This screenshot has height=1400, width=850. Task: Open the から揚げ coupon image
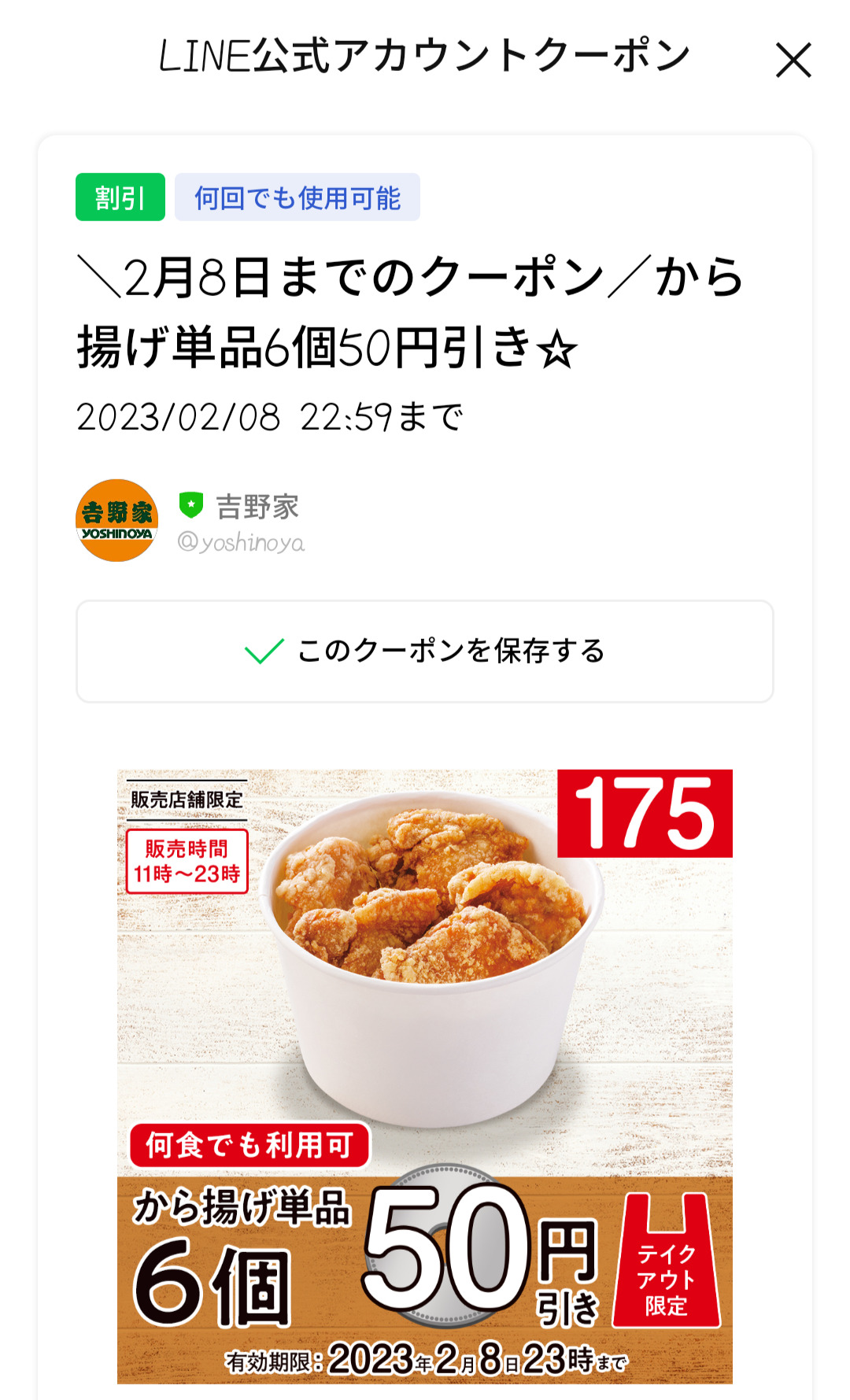(425, 1075)
